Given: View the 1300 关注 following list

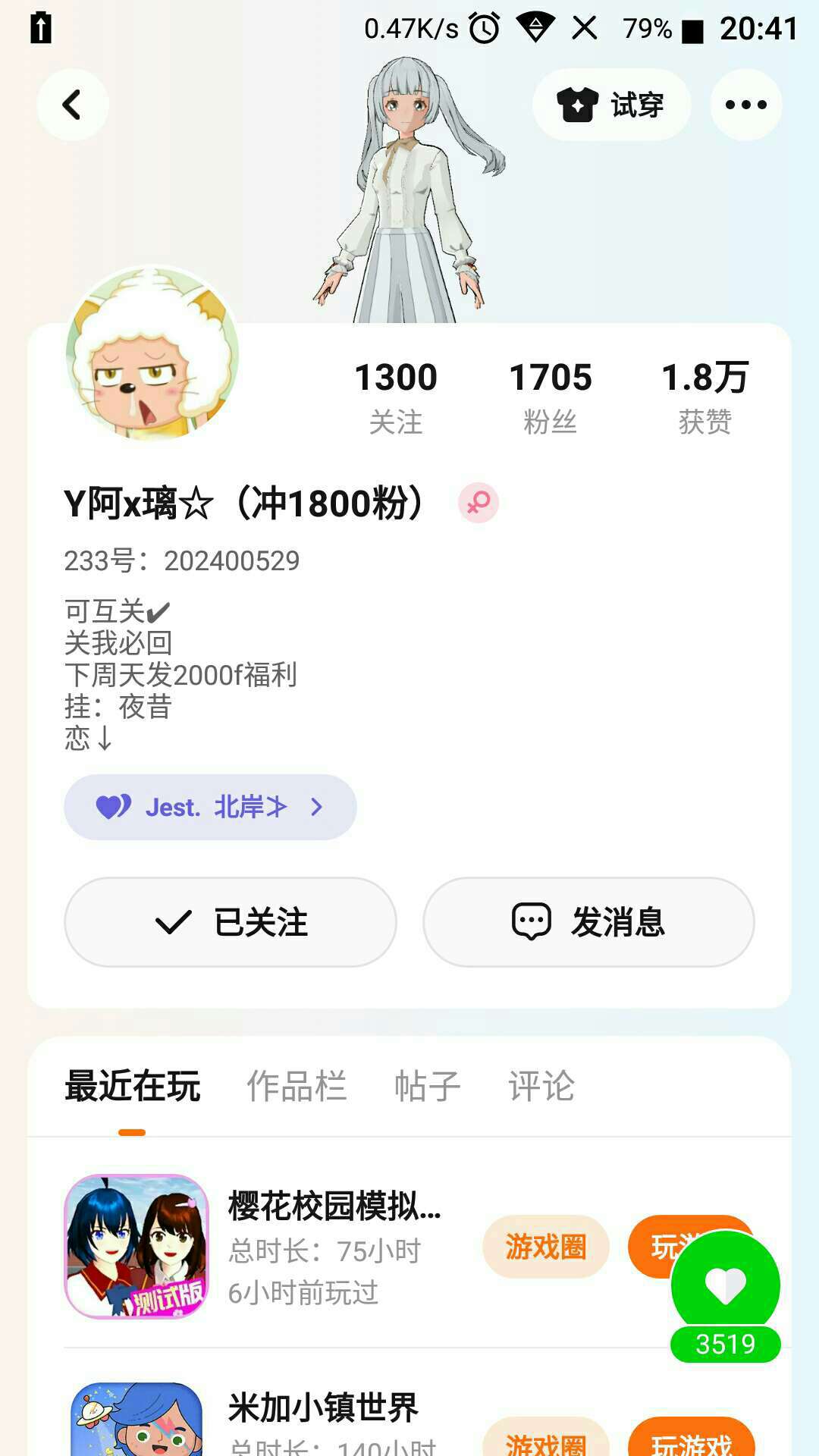Looking at the screenshot, I should [396, 397].
